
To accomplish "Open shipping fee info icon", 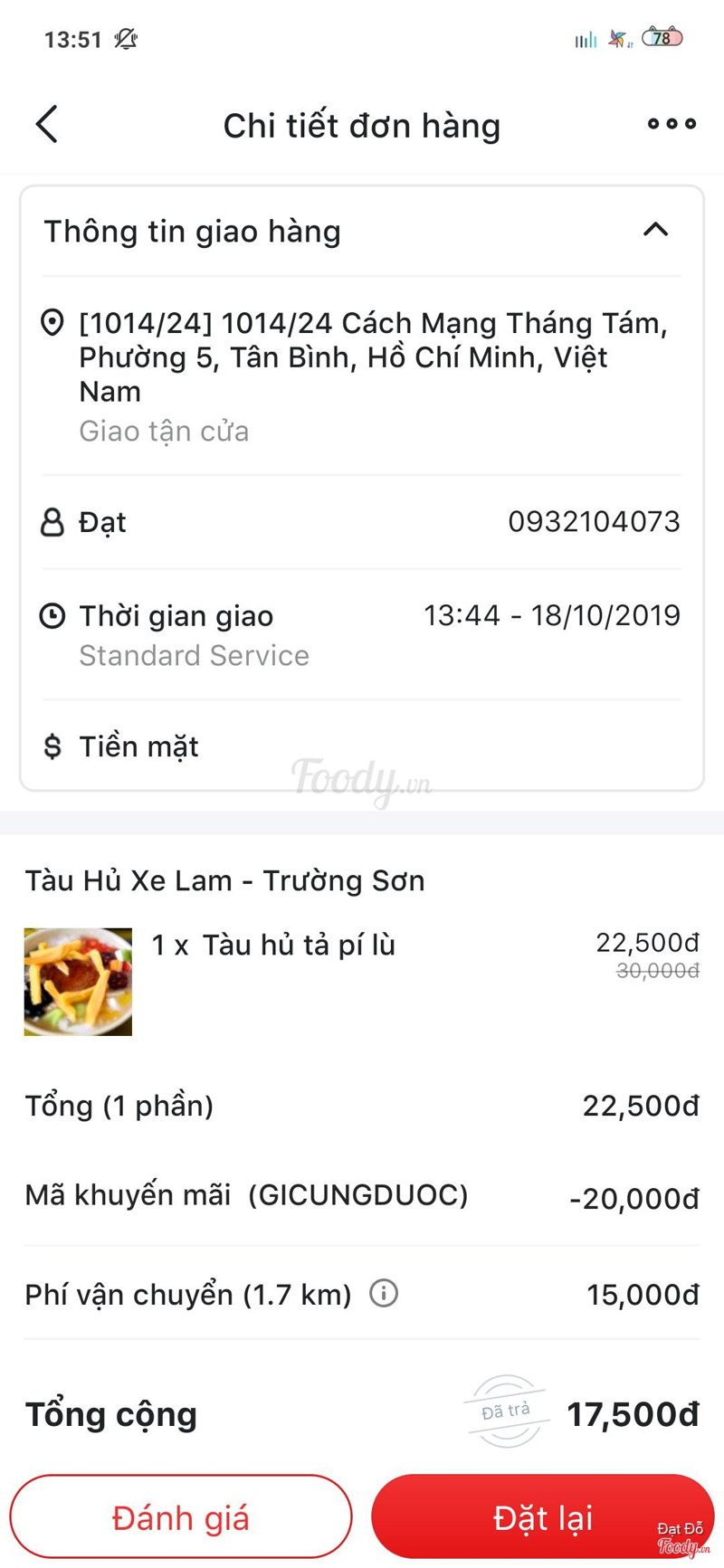I will click(x=384, y=1294).
